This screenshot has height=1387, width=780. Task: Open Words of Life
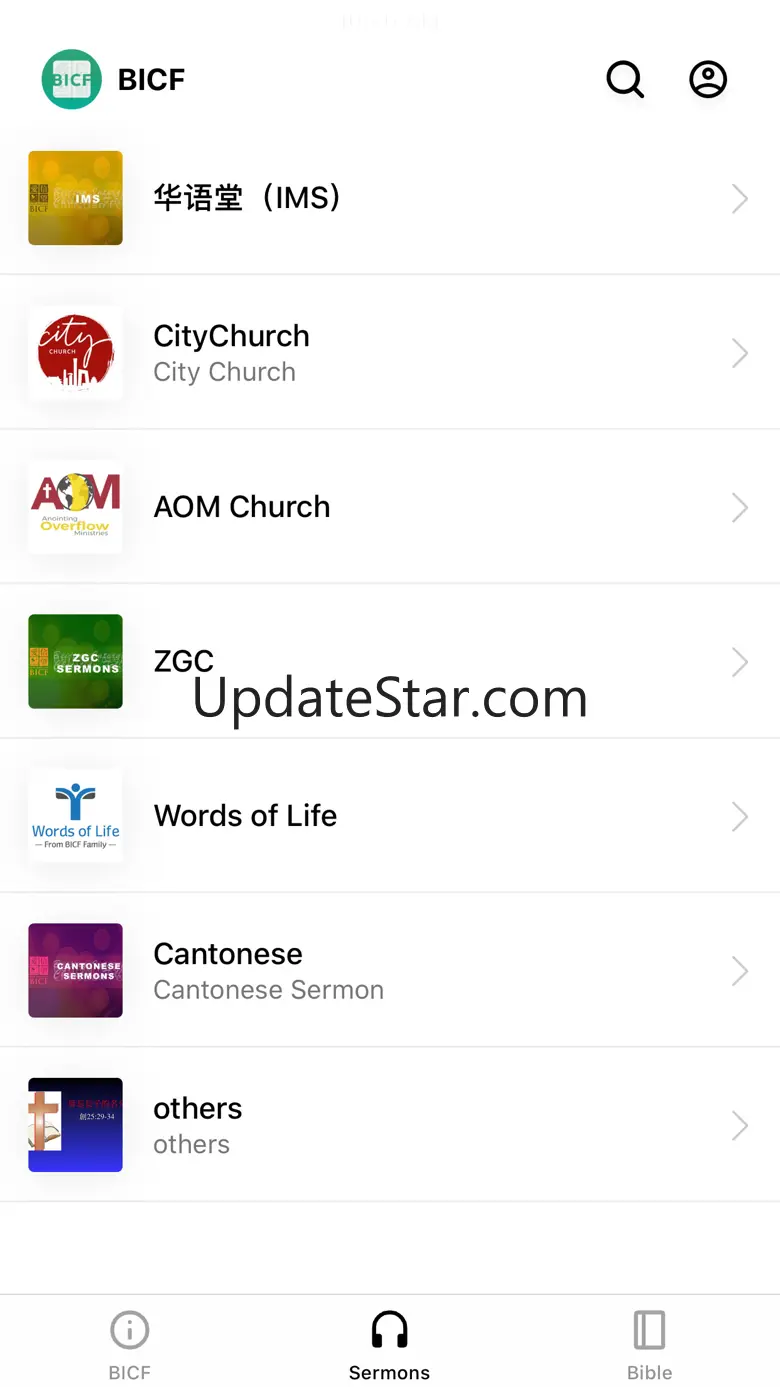[x=389, y=816]
